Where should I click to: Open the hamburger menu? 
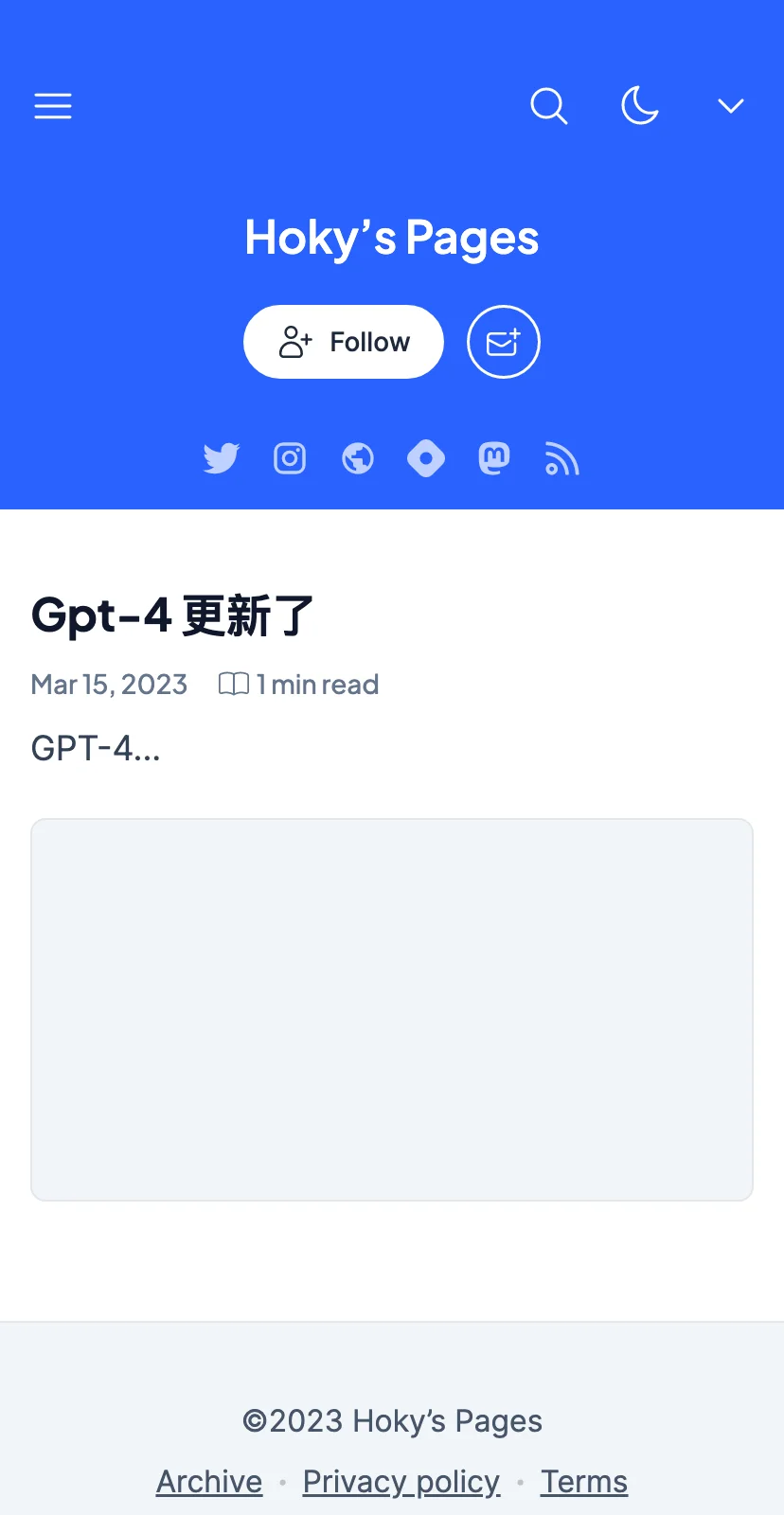click(53, 106)
